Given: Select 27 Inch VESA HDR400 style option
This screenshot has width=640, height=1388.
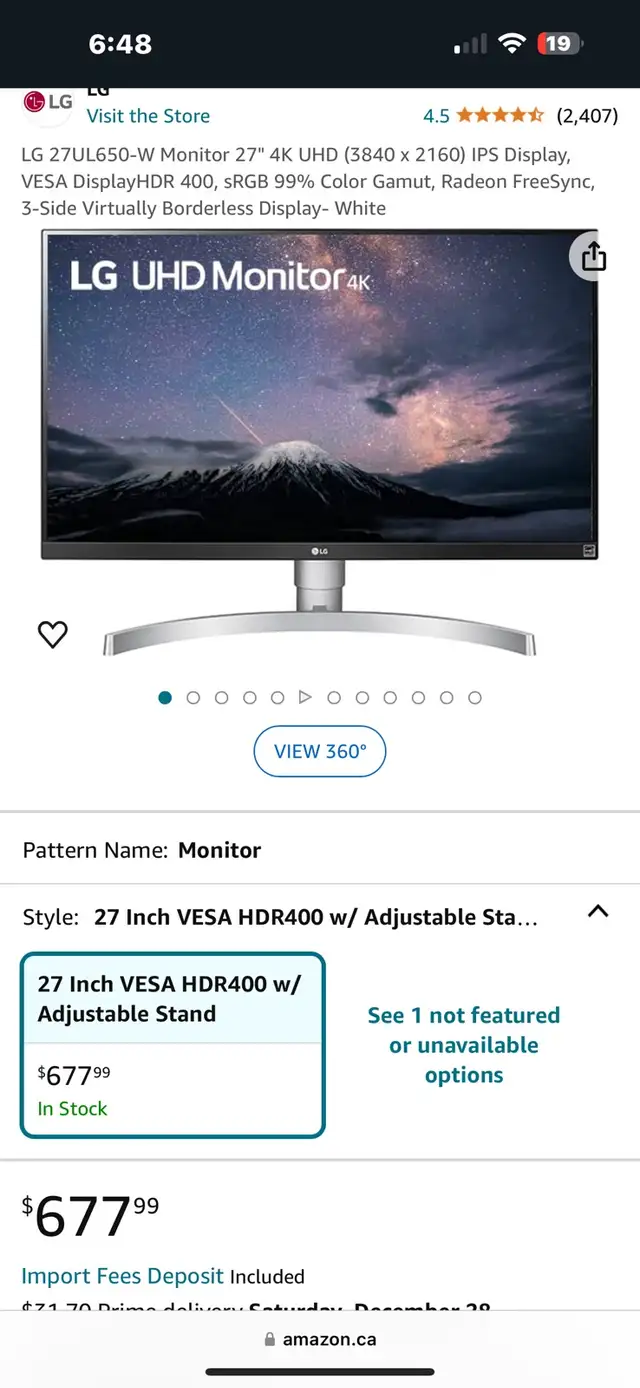Looking at the screenshot, I should 173,1045.
